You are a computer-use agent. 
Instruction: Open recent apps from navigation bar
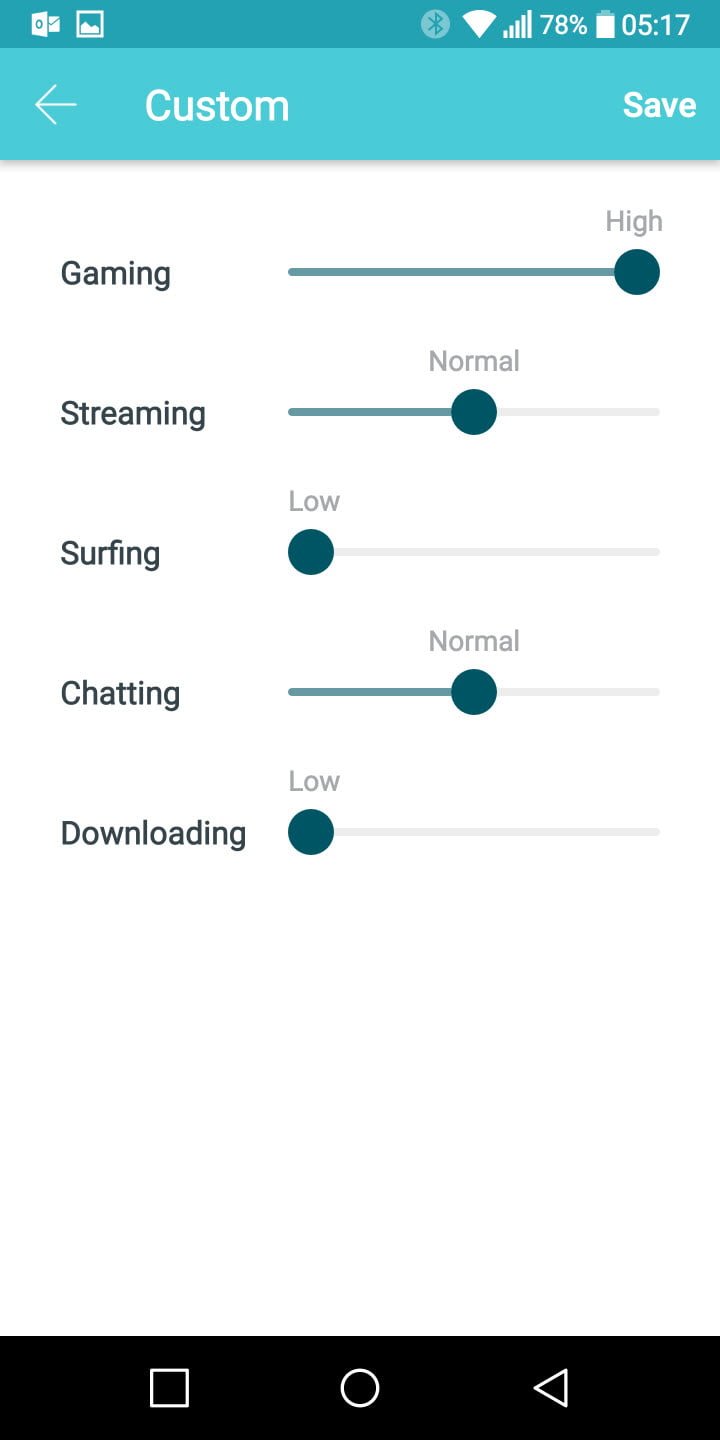[x=169, y=1388]
